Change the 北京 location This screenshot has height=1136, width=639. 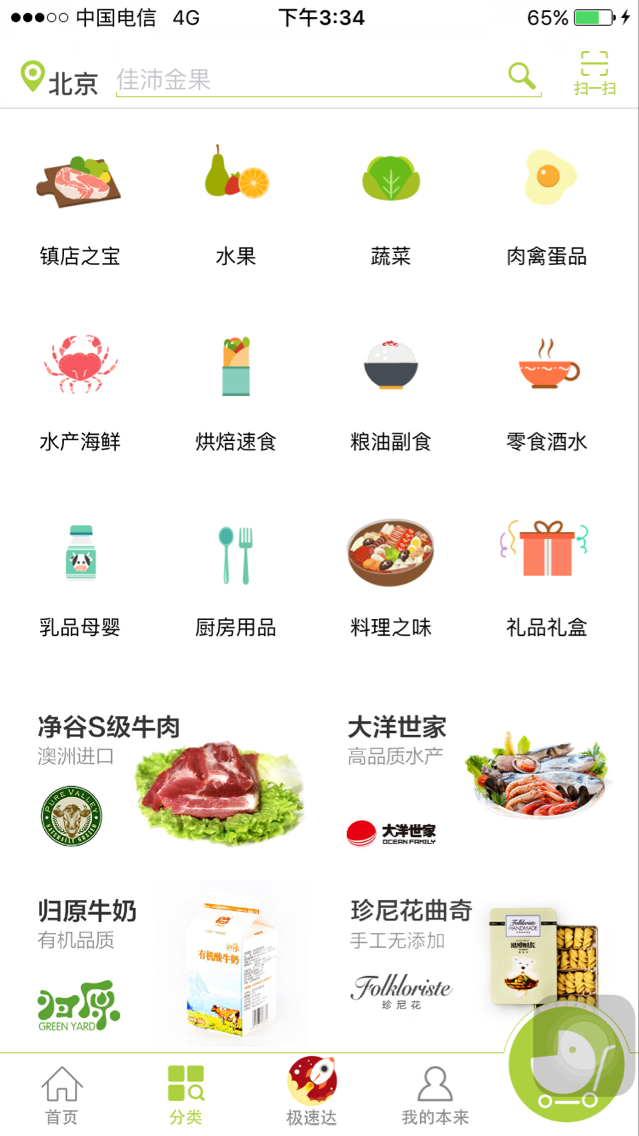coord(59,78)
